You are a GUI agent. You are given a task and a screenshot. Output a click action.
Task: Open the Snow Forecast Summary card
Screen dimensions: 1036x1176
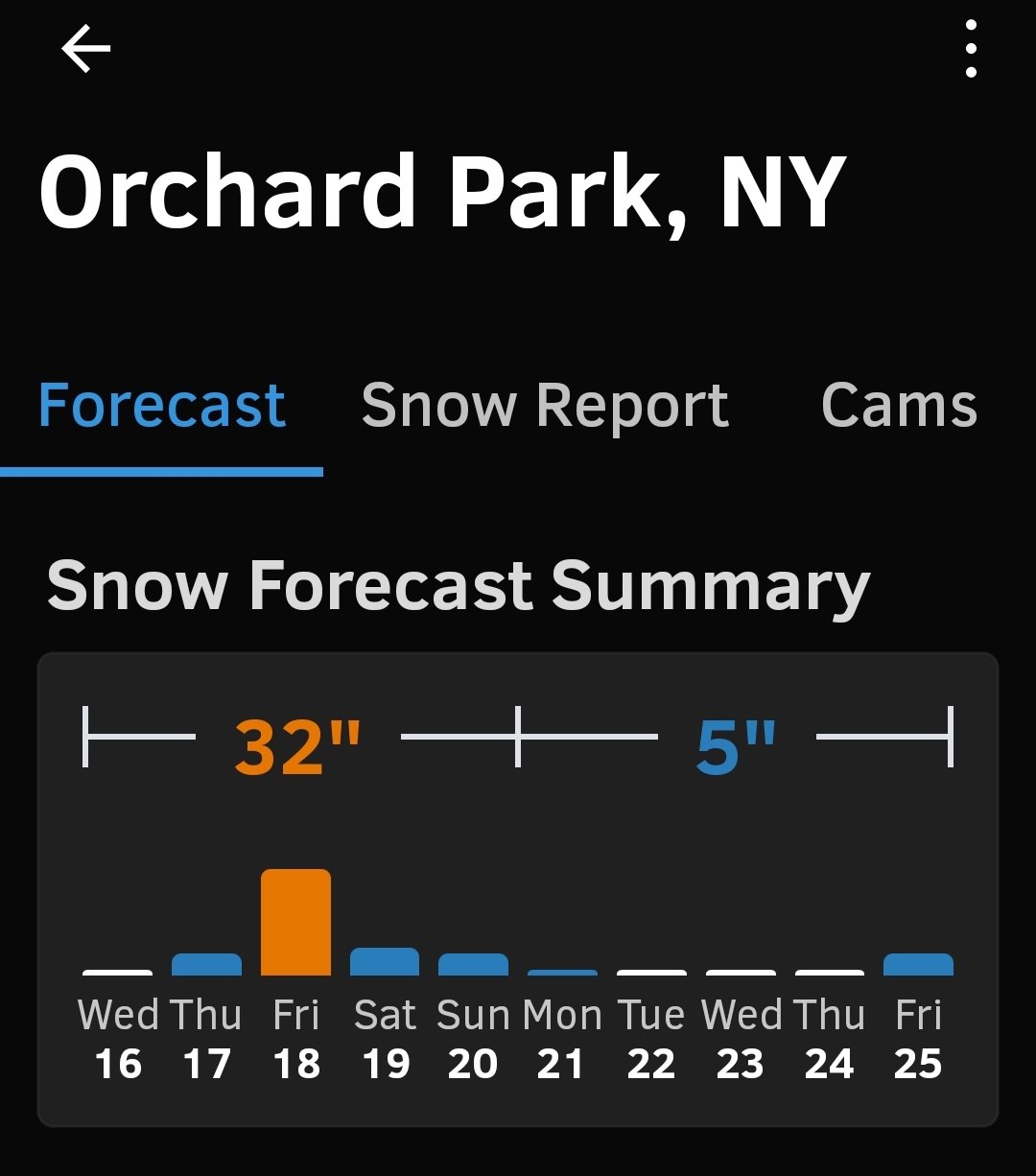tap(518, 888)
